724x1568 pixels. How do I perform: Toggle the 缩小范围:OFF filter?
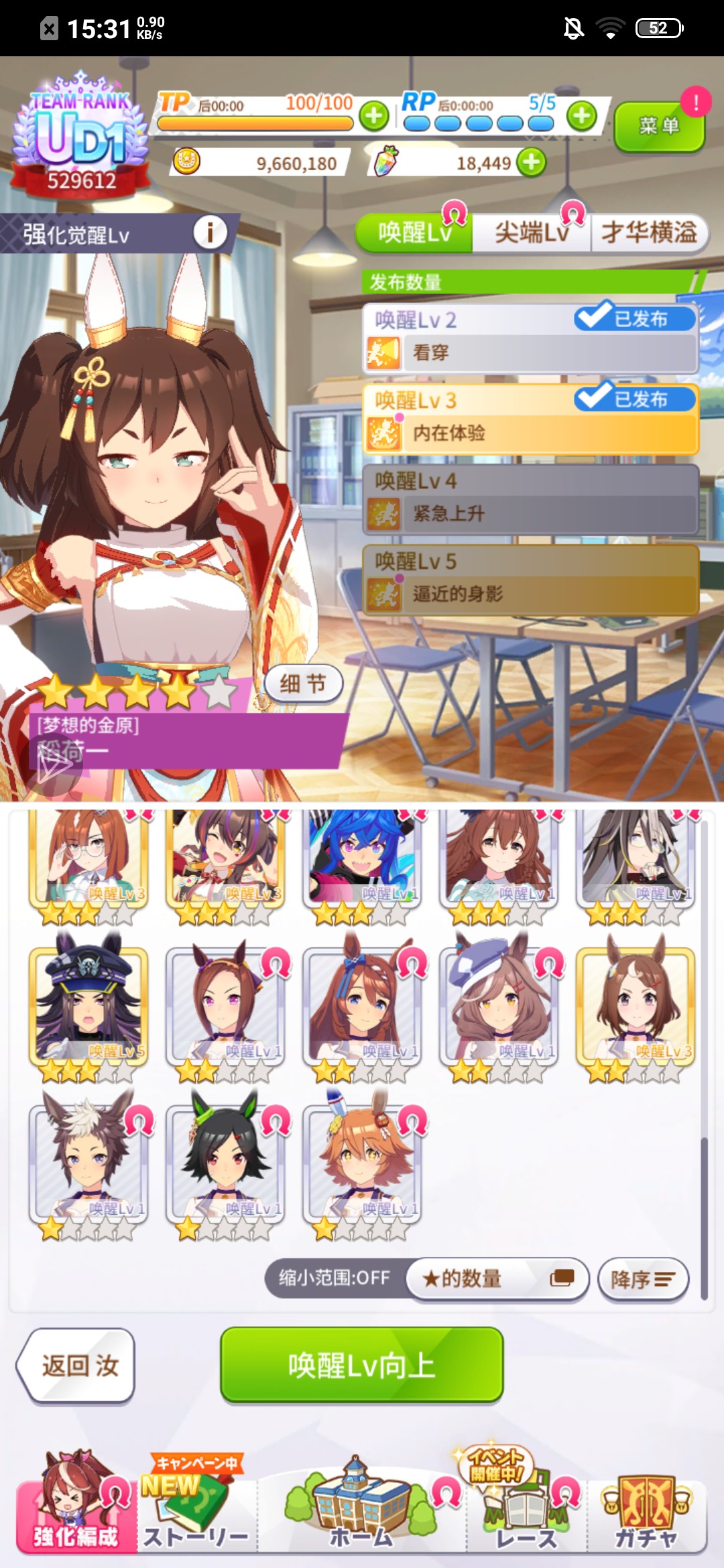(x=335, y=1278)
